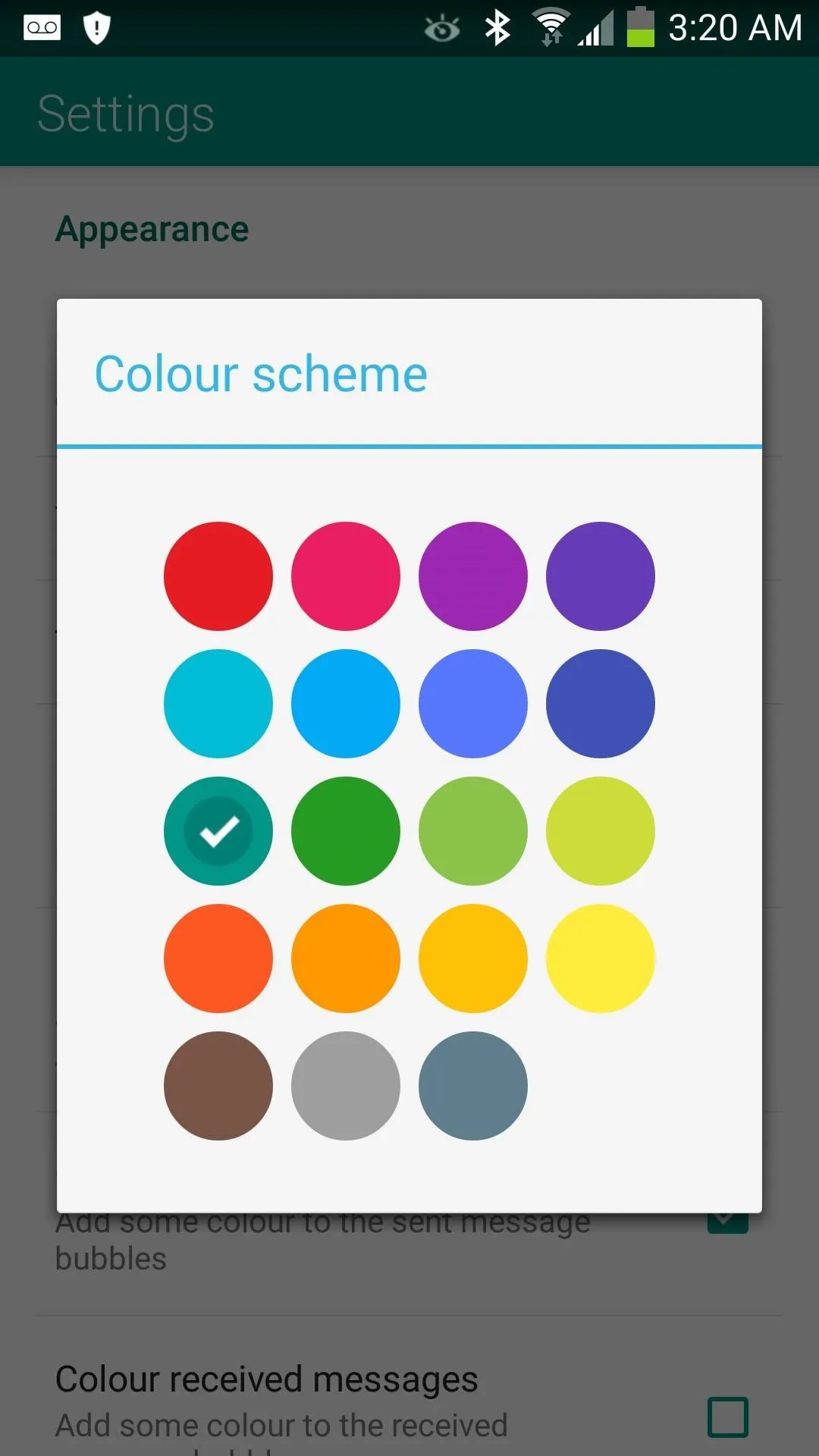Pick the light green colour swatch
Image resolution: width=819 pixels, height=1456 pixels.
[473, 831]
